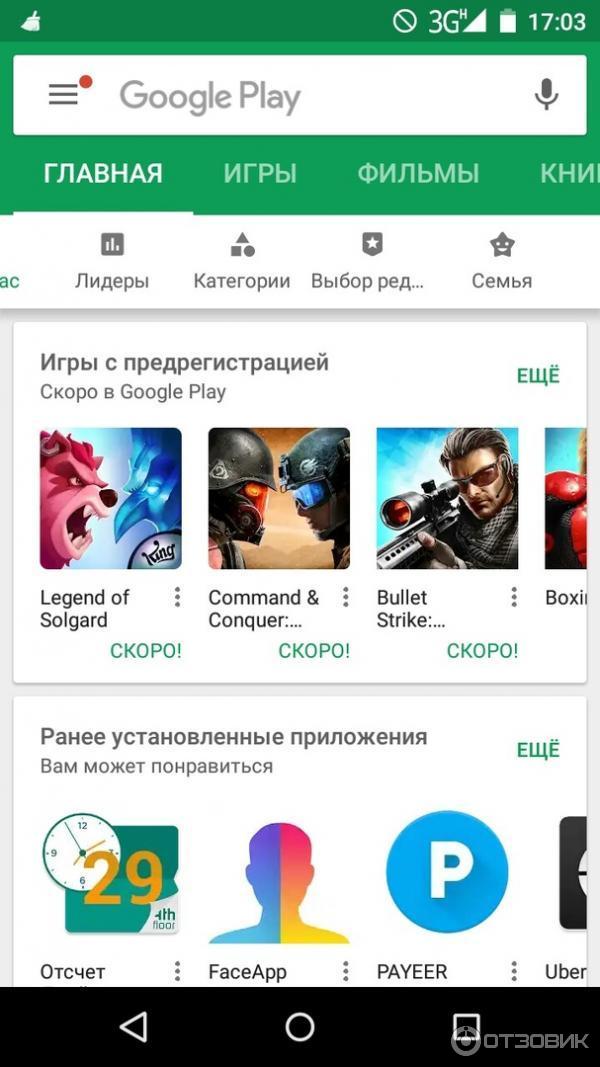The width and height of the screenshot is (600, 1067).
Task: Open the Bullet Strike game card
Action: tap(447, 498)
